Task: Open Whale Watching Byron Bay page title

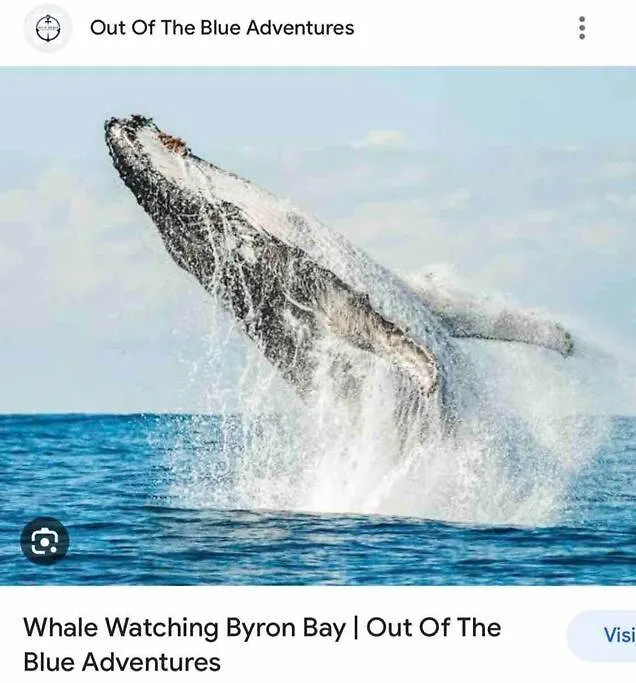Action: pos(262,644)
